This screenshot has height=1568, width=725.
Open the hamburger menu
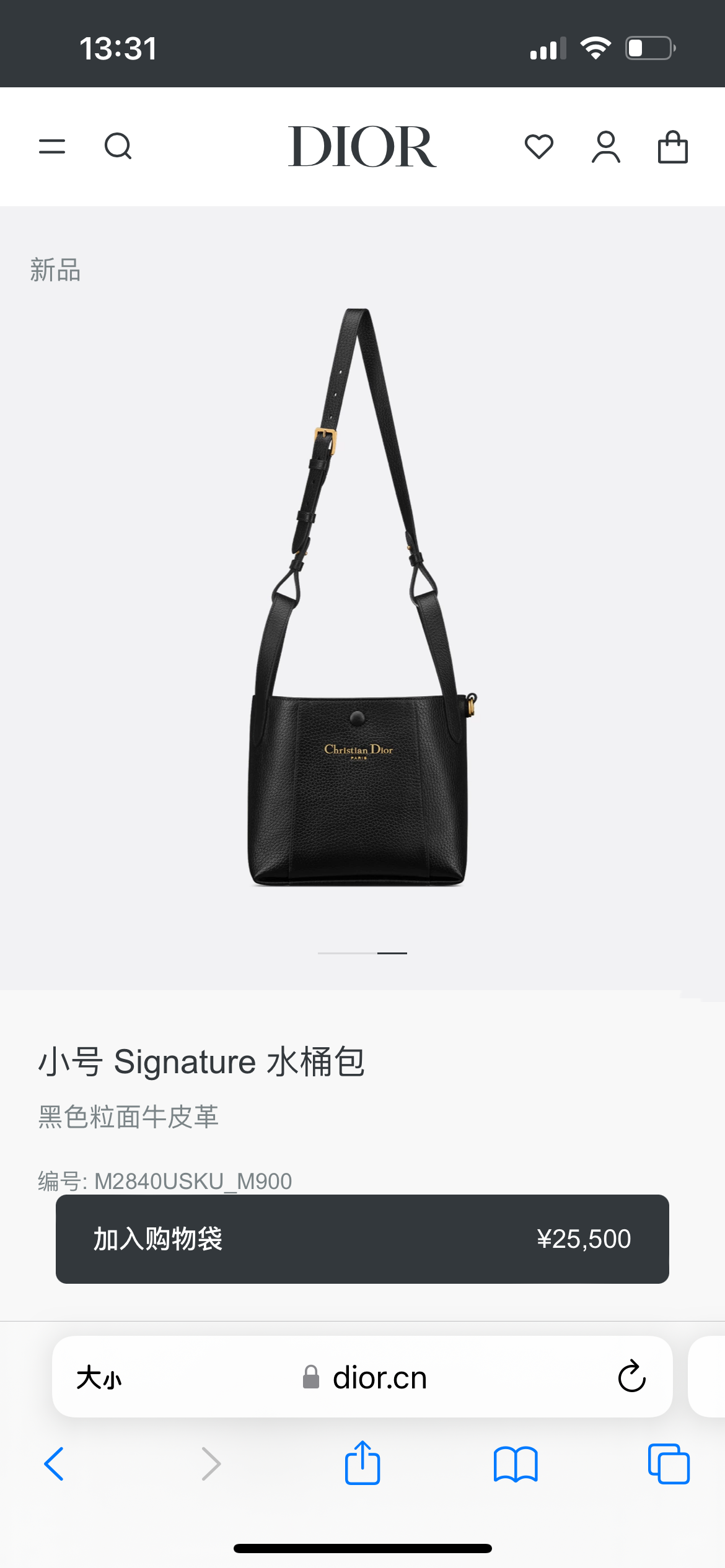(52, 147)
